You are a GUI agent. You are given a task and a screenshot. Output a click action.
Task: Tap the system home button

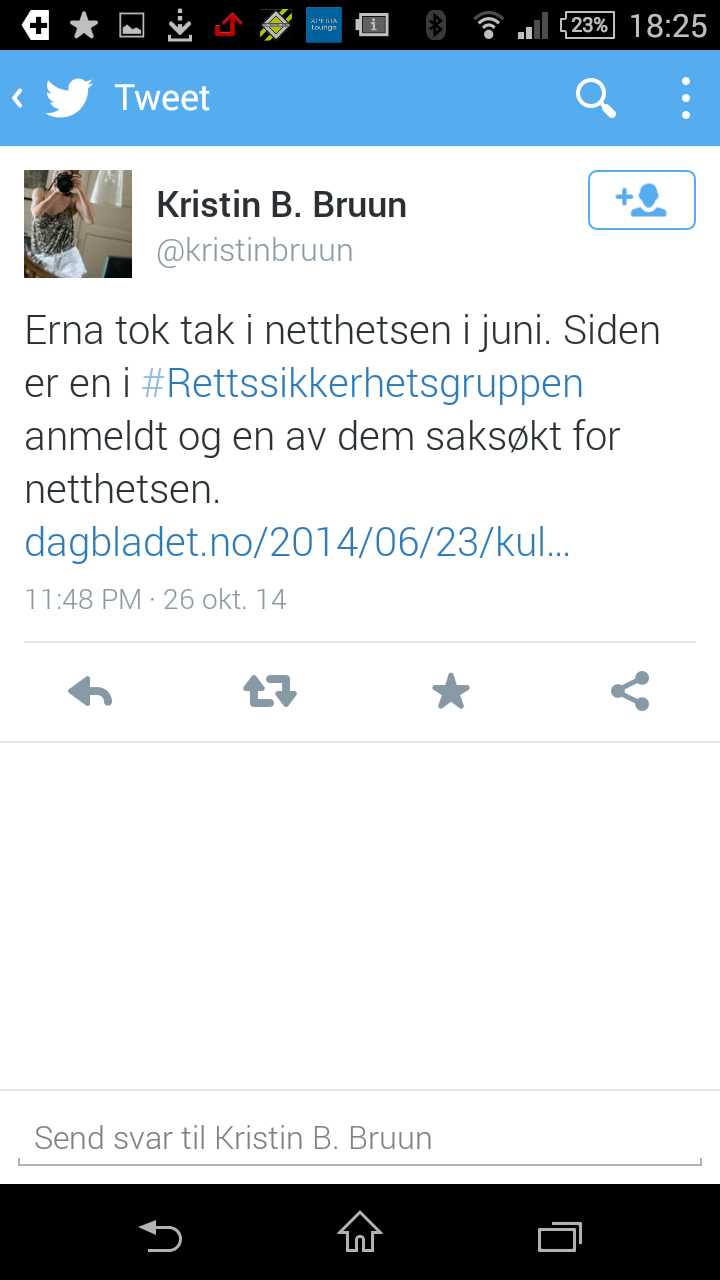(x=360, y=1232)
